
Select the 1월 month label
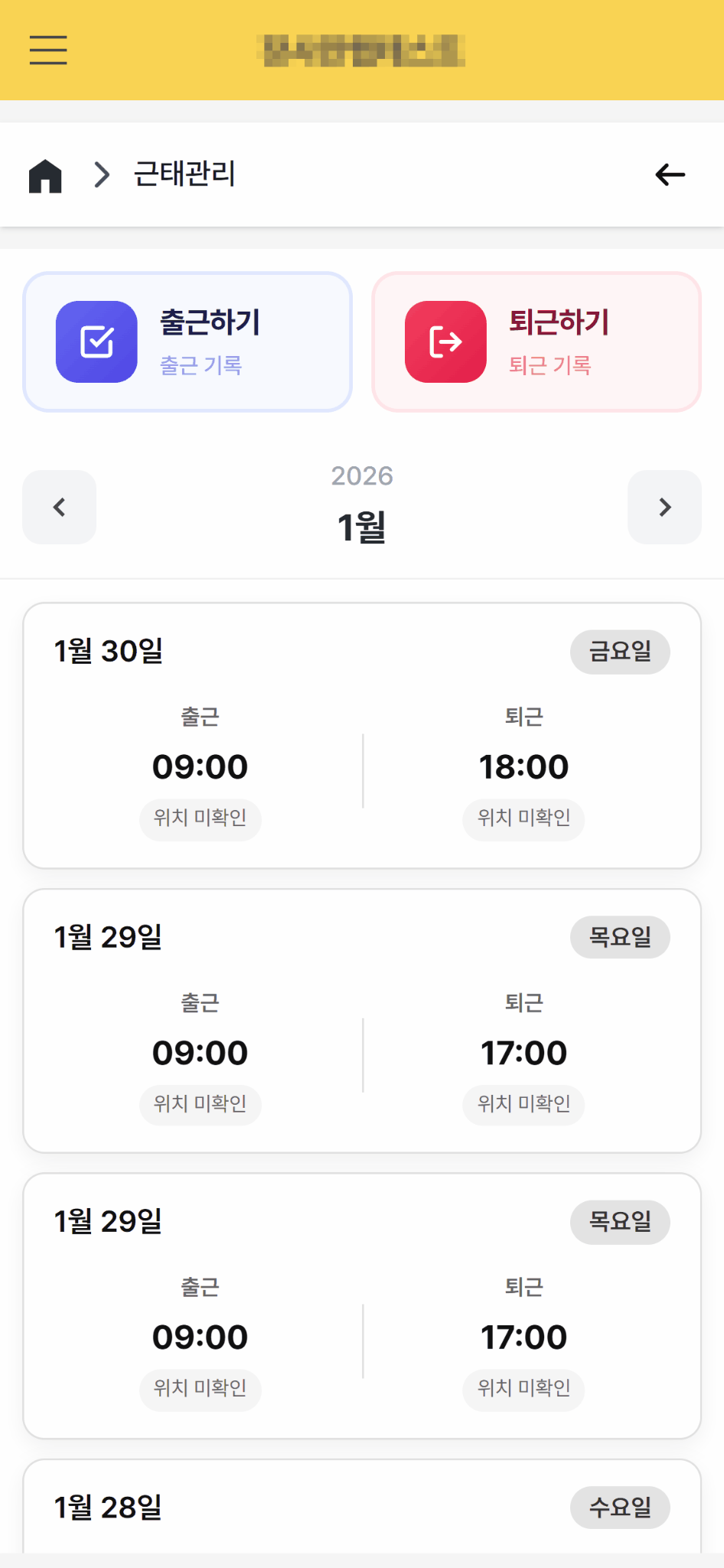tap(361, 525)
